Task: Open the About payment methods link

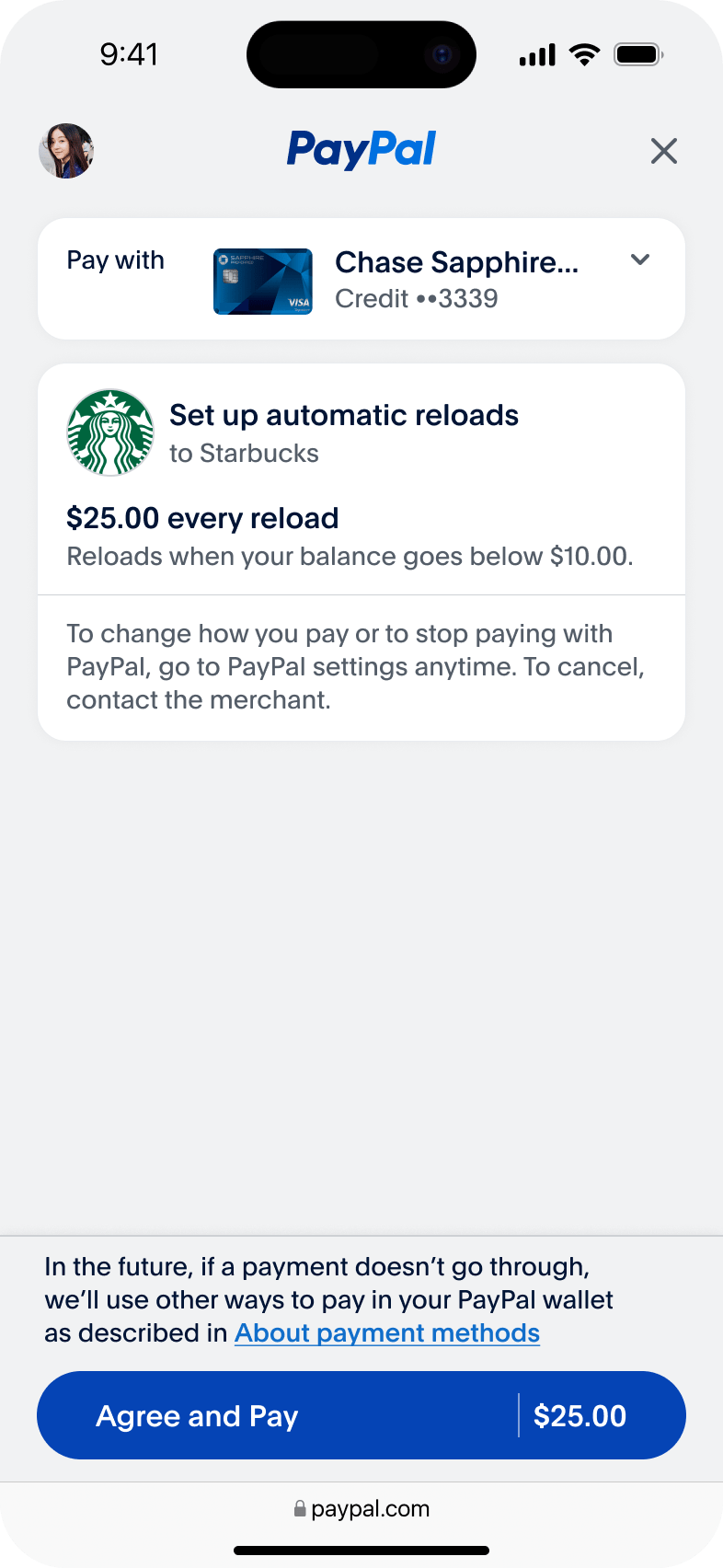Action: click(386, 1333)
